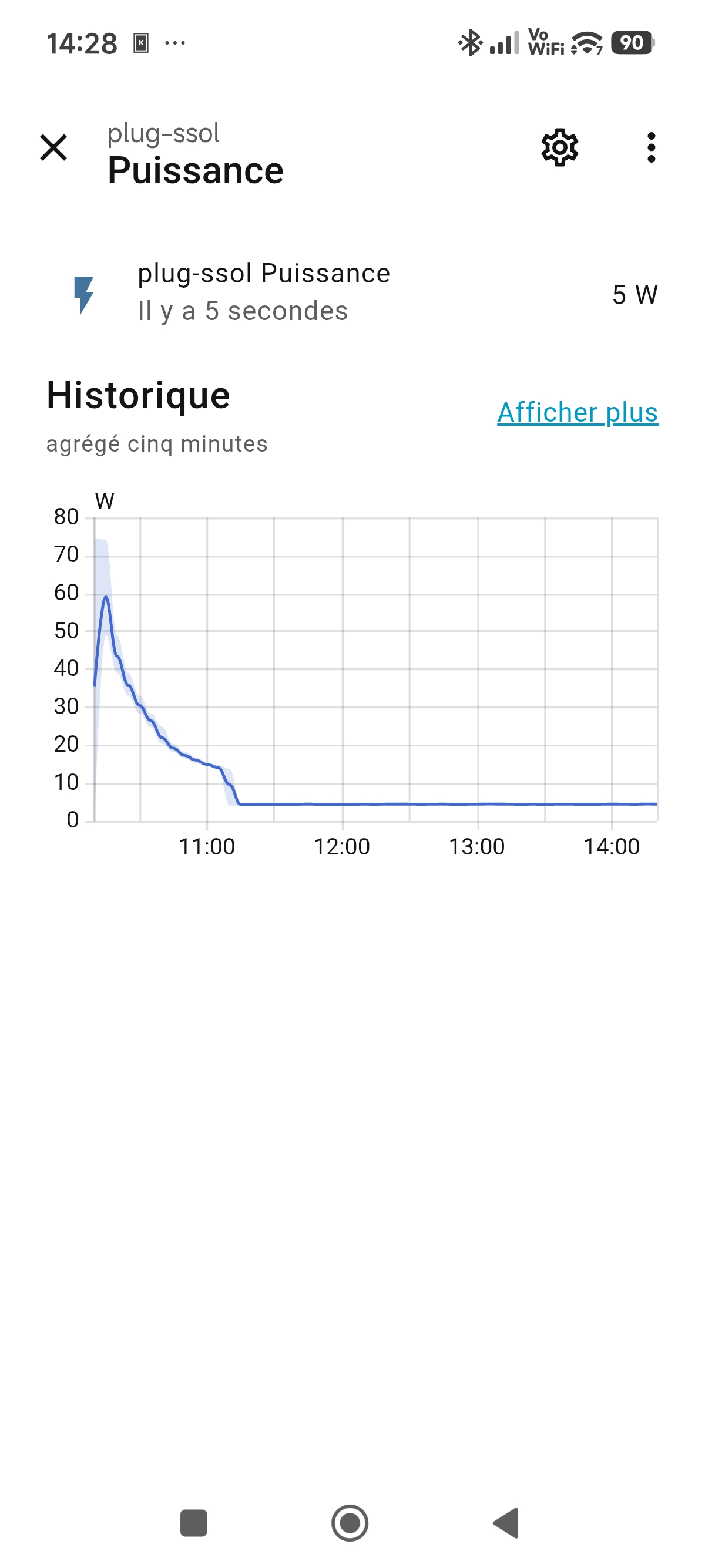Viewport: 705px width, 1568px height.
Task: Open Afficher plus history link
Action: tap(577, 413)
